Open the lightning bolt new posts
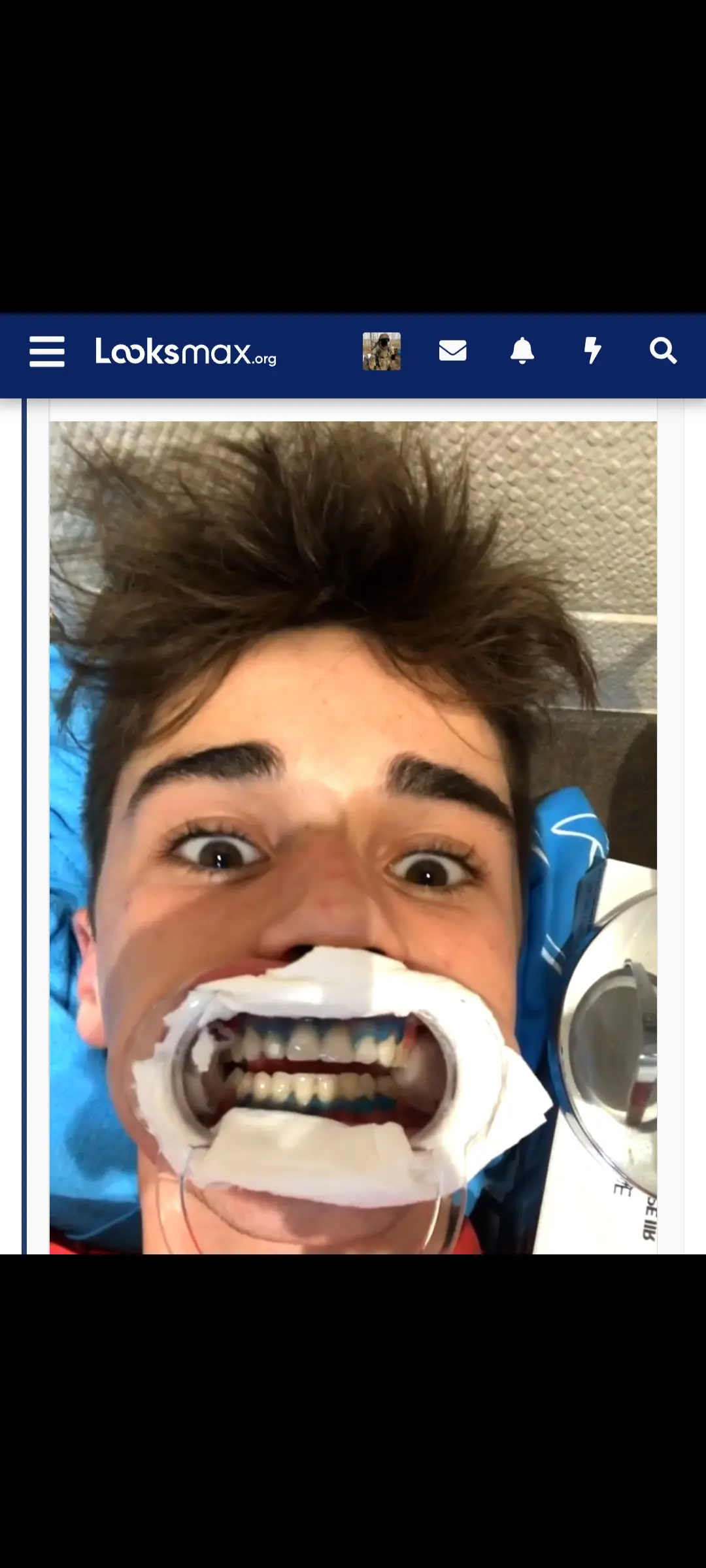The height and width of the screenshot is (1568, 706). tap(592, 351)
